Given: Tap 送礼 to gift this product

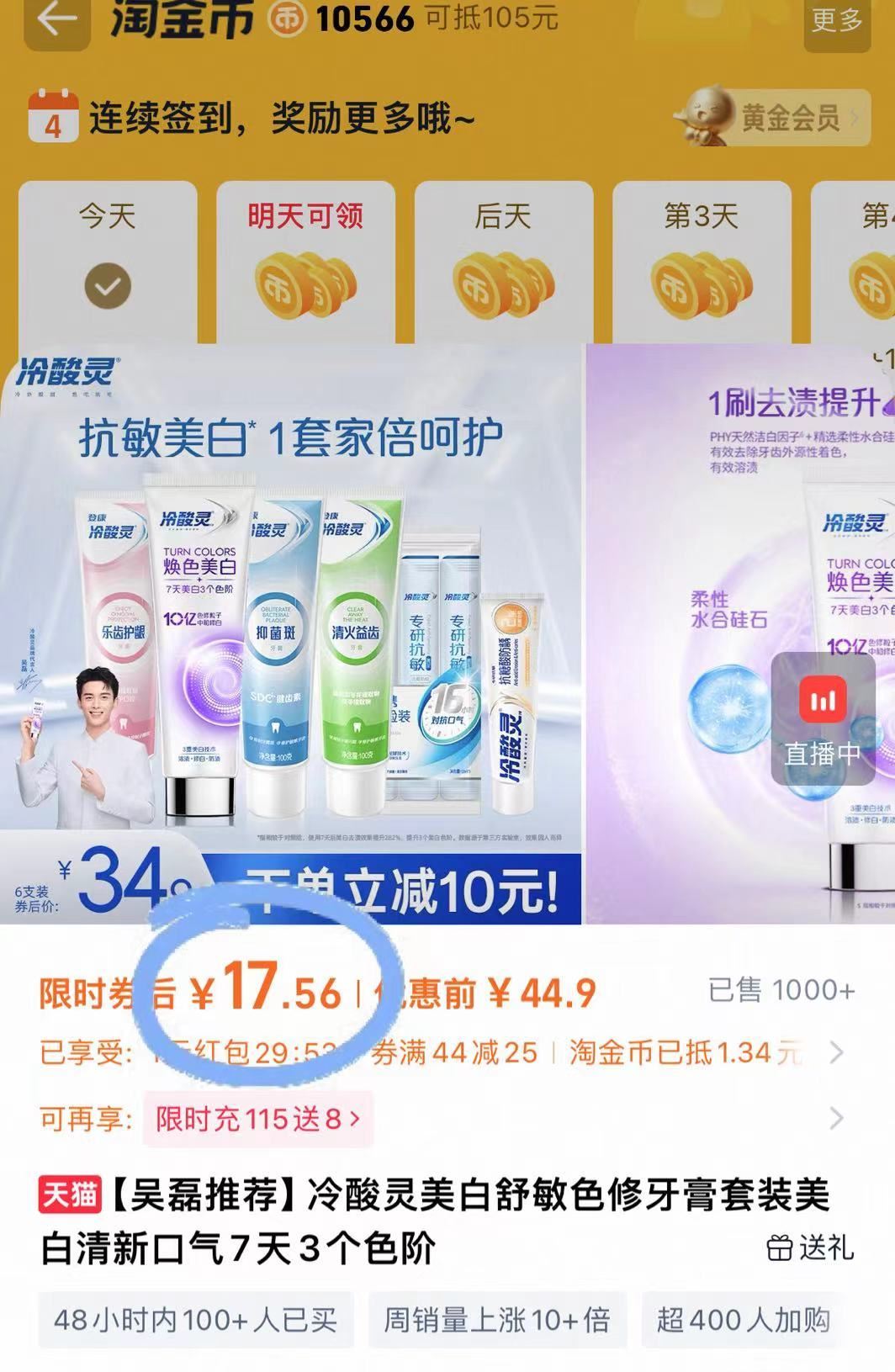Looking at the screenshot, I should tap(810, 1248).
